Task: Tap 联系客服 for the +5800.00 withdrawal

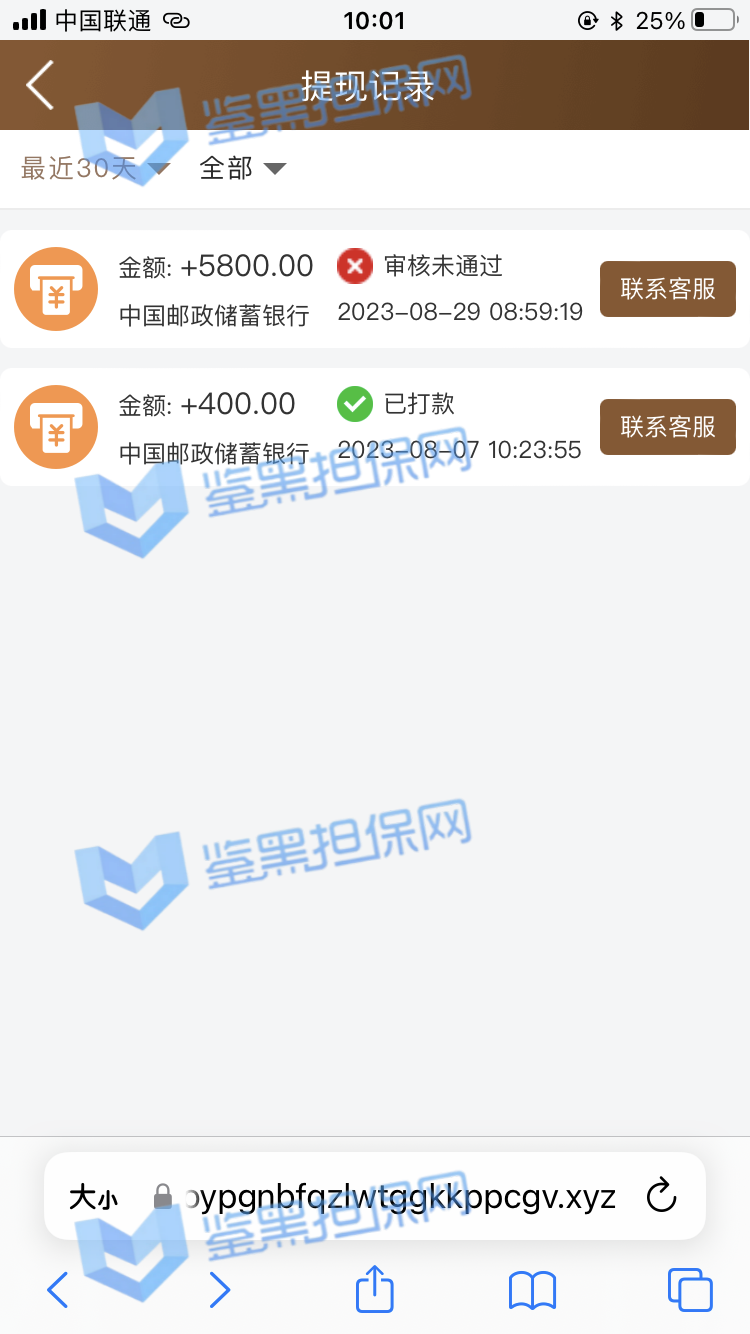Action: point(667,289)
